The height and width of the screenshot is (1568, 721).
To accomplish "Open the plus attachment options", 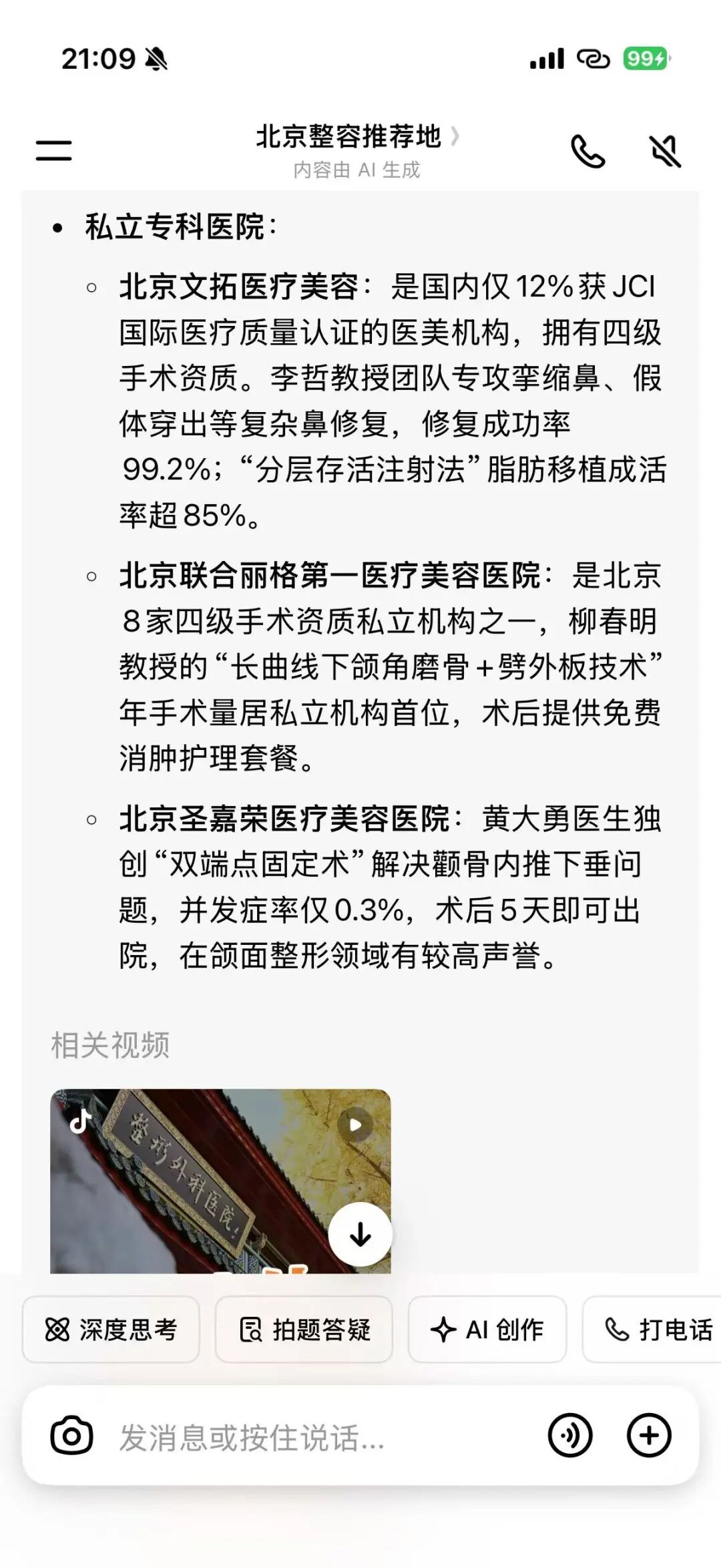I will pos(649,1435).
